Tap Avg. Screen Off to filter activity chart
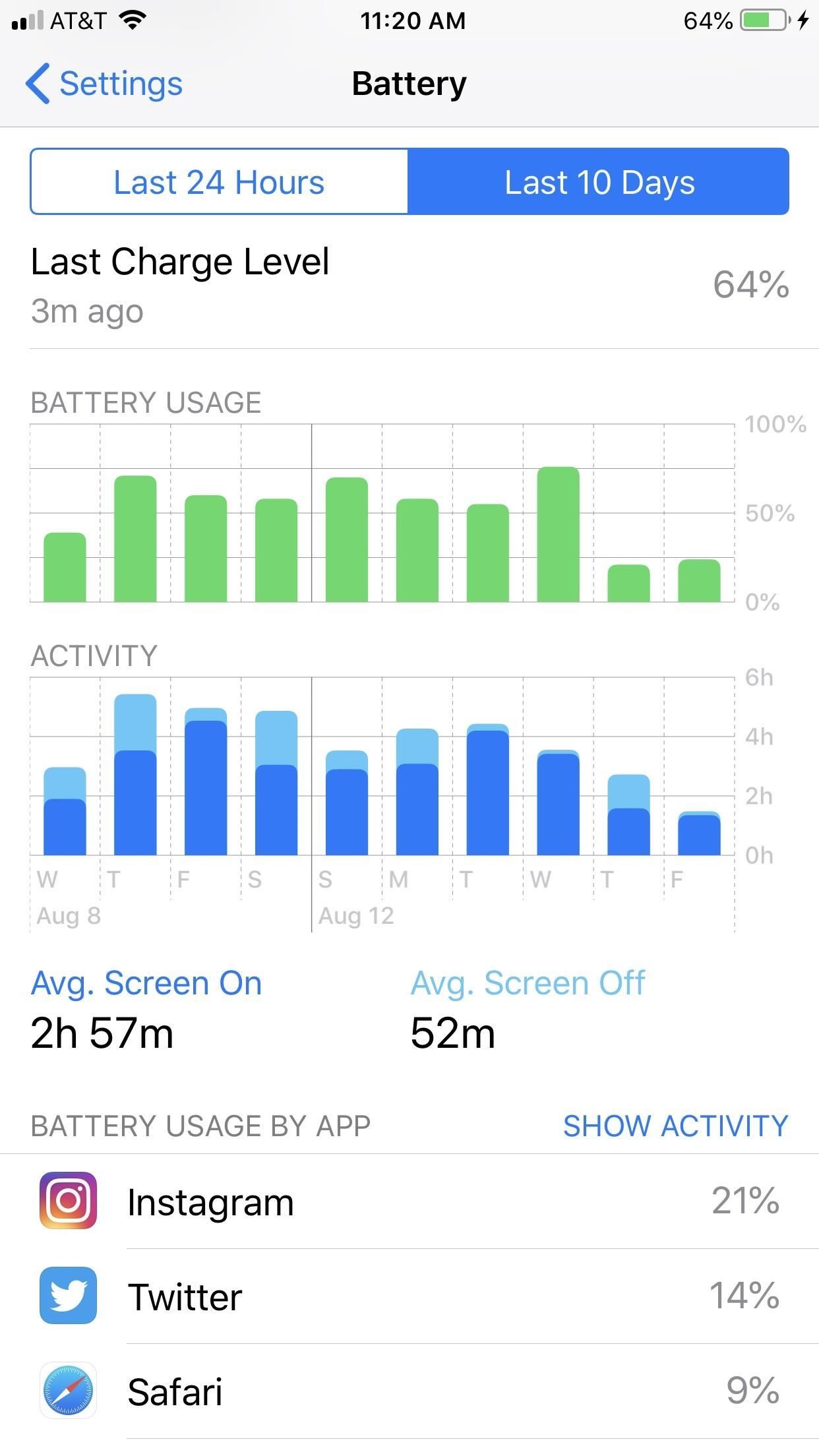The width and height of the screenshot is (819, 1456). 528,983
